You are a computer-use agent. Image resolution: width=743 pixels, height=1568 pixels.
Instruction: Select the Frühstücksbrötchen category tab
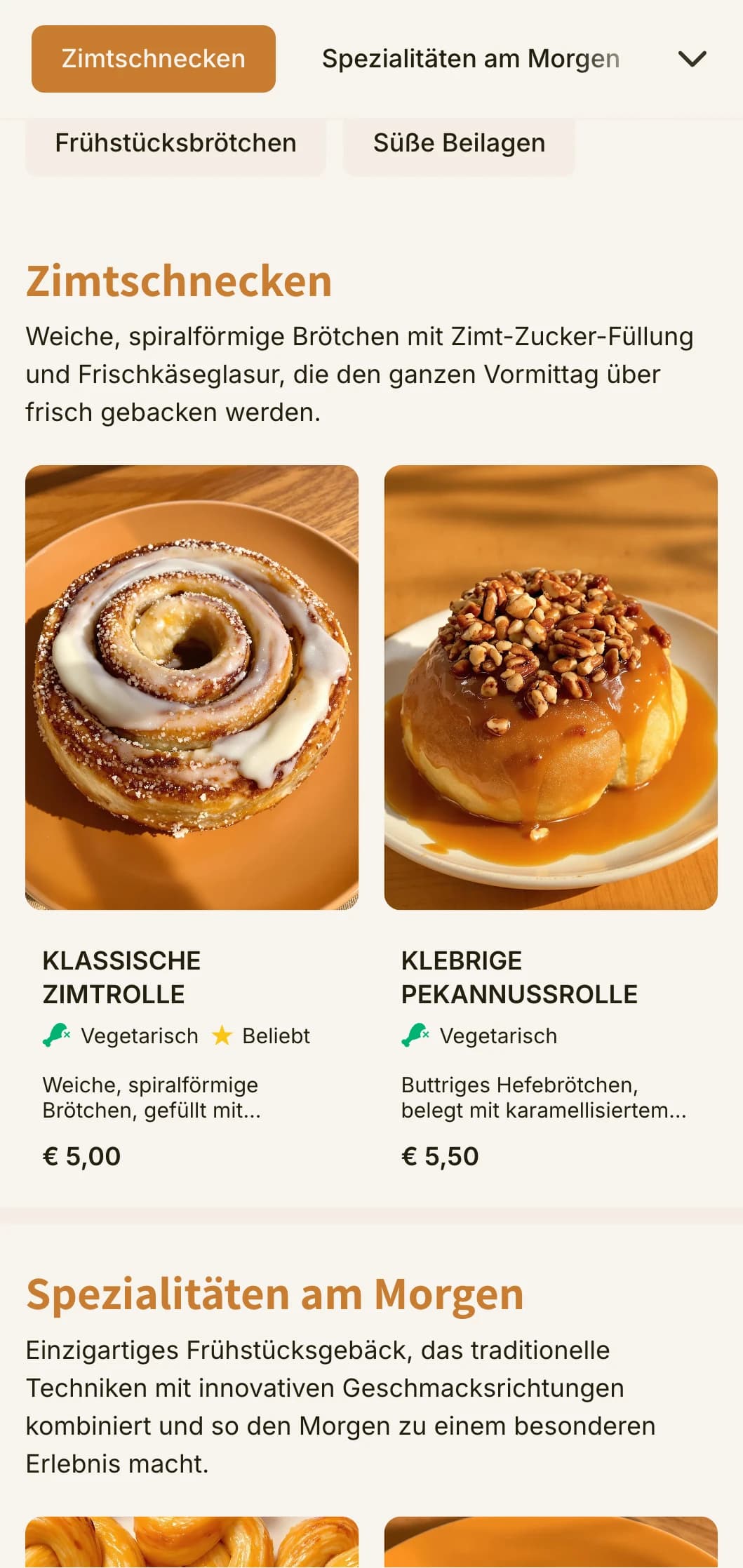[x=175, y=143]
